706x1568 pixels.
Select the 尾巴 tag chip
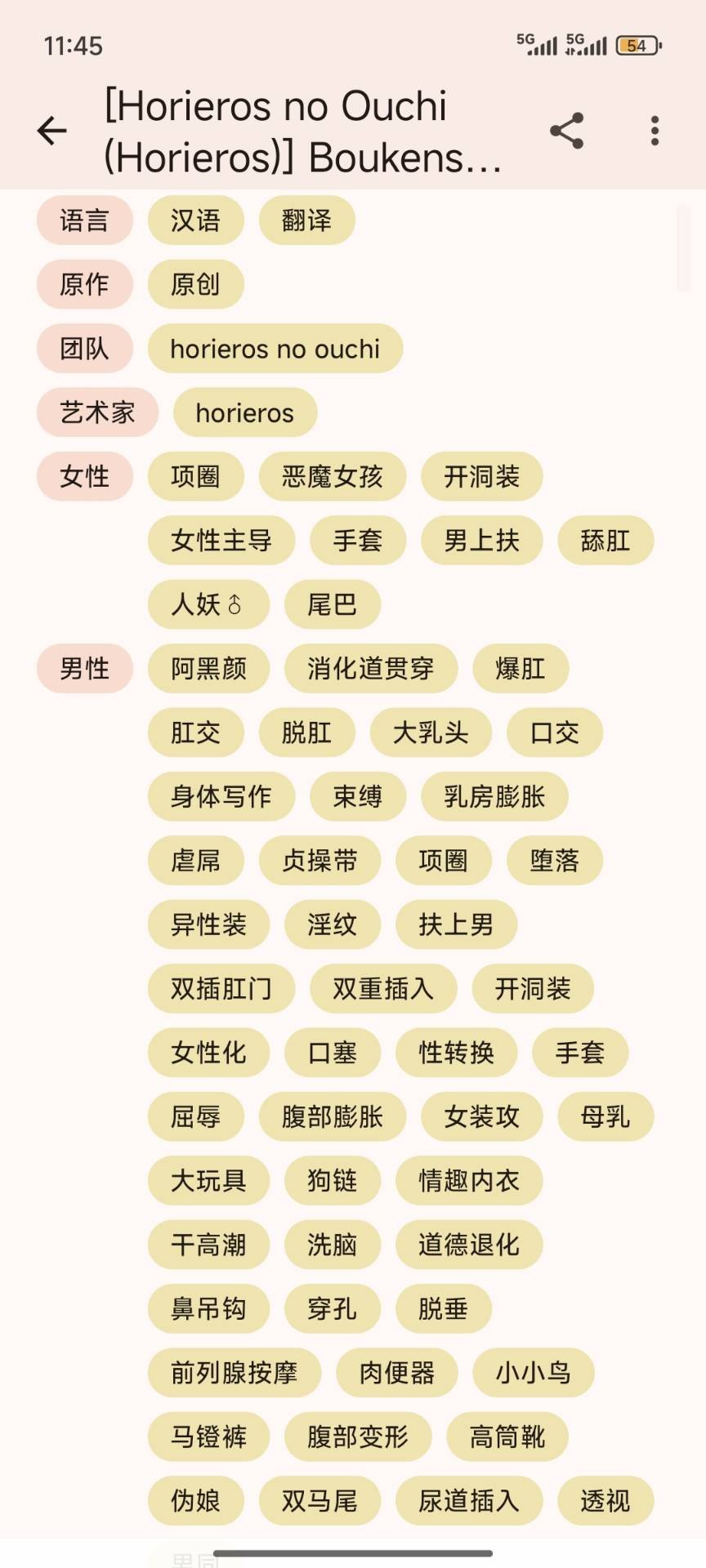332,604
